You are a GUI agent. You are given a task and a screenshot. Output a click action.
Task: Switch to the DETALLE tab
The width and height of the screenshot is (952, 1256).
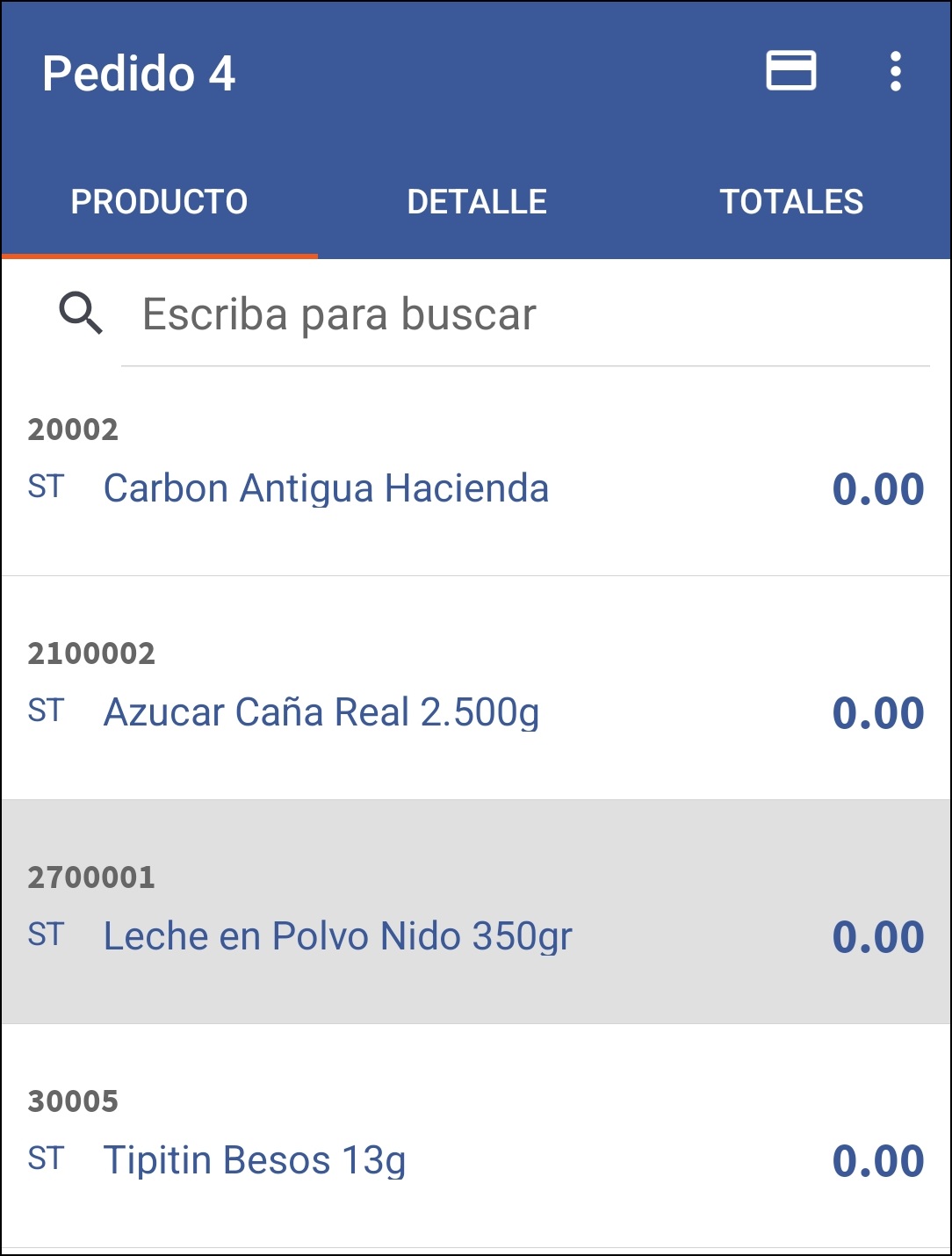(478, 200)
